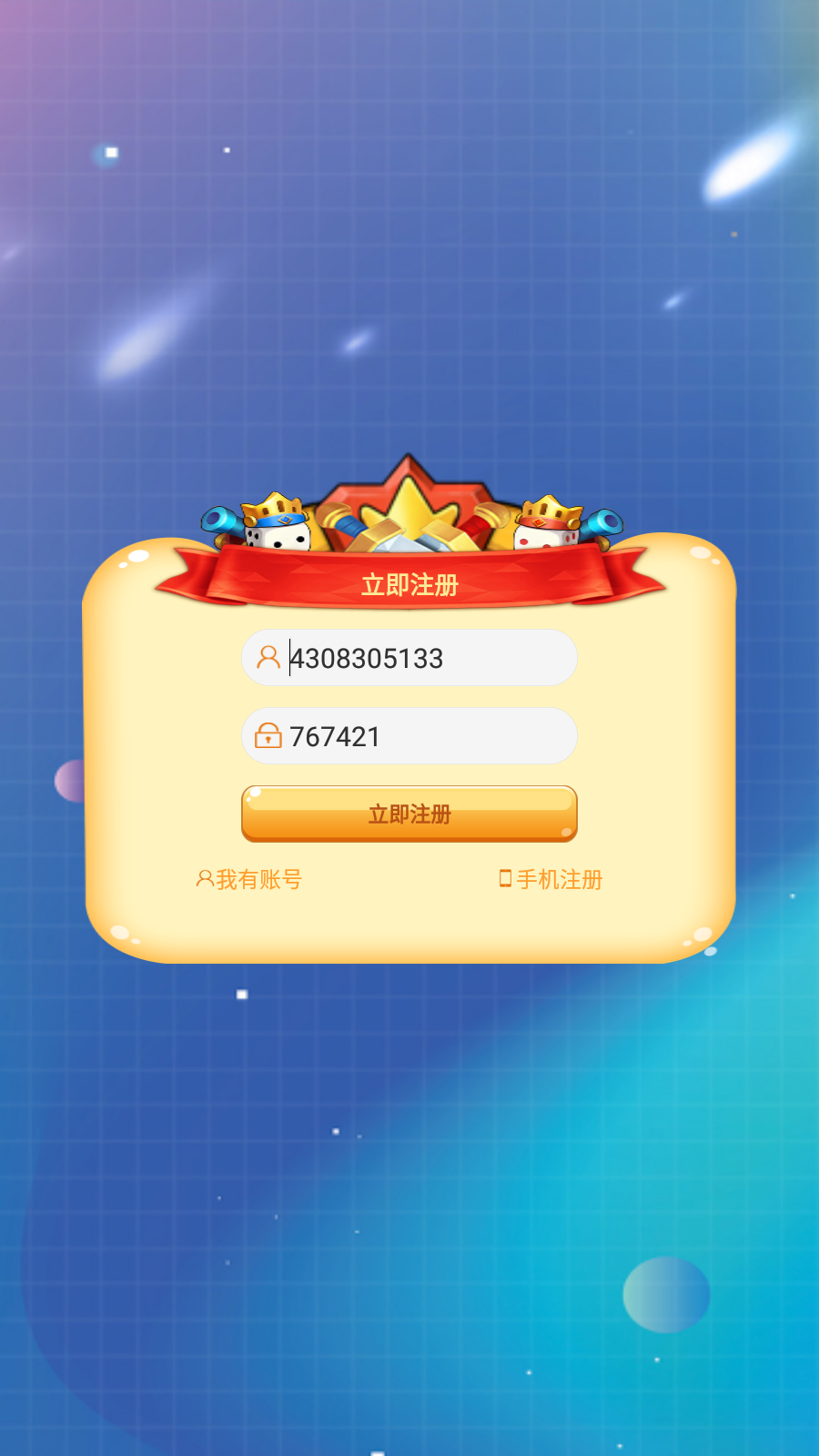Screen dimensions: 819x1456
Task: Tap the password field showing 767421
Action: pyautogui.click(x=409, y=736)
